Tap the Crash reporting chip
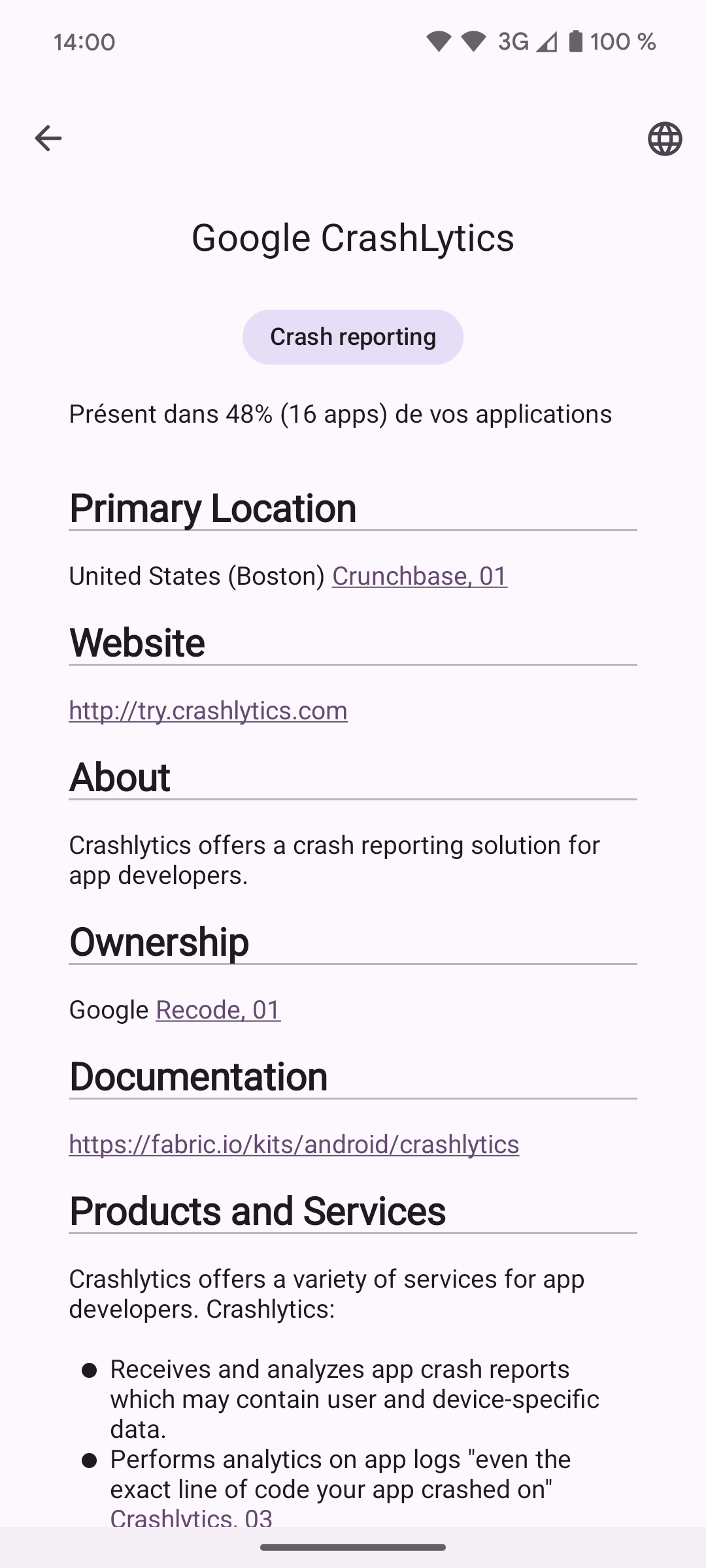This screenshot has width=706, height=1568. pos(353,337)
